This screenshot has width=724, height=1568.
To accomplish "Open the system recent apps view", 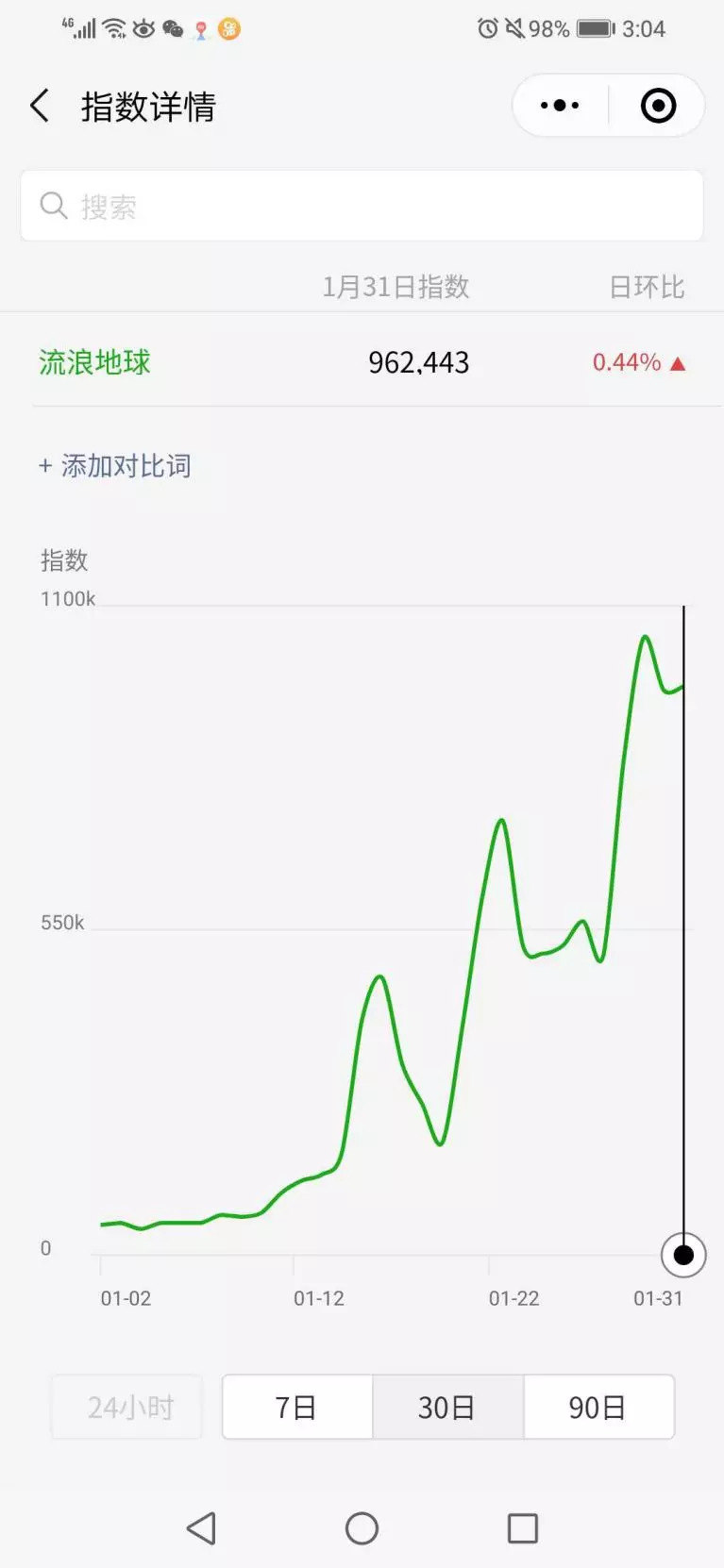I will coord(522,1527).
